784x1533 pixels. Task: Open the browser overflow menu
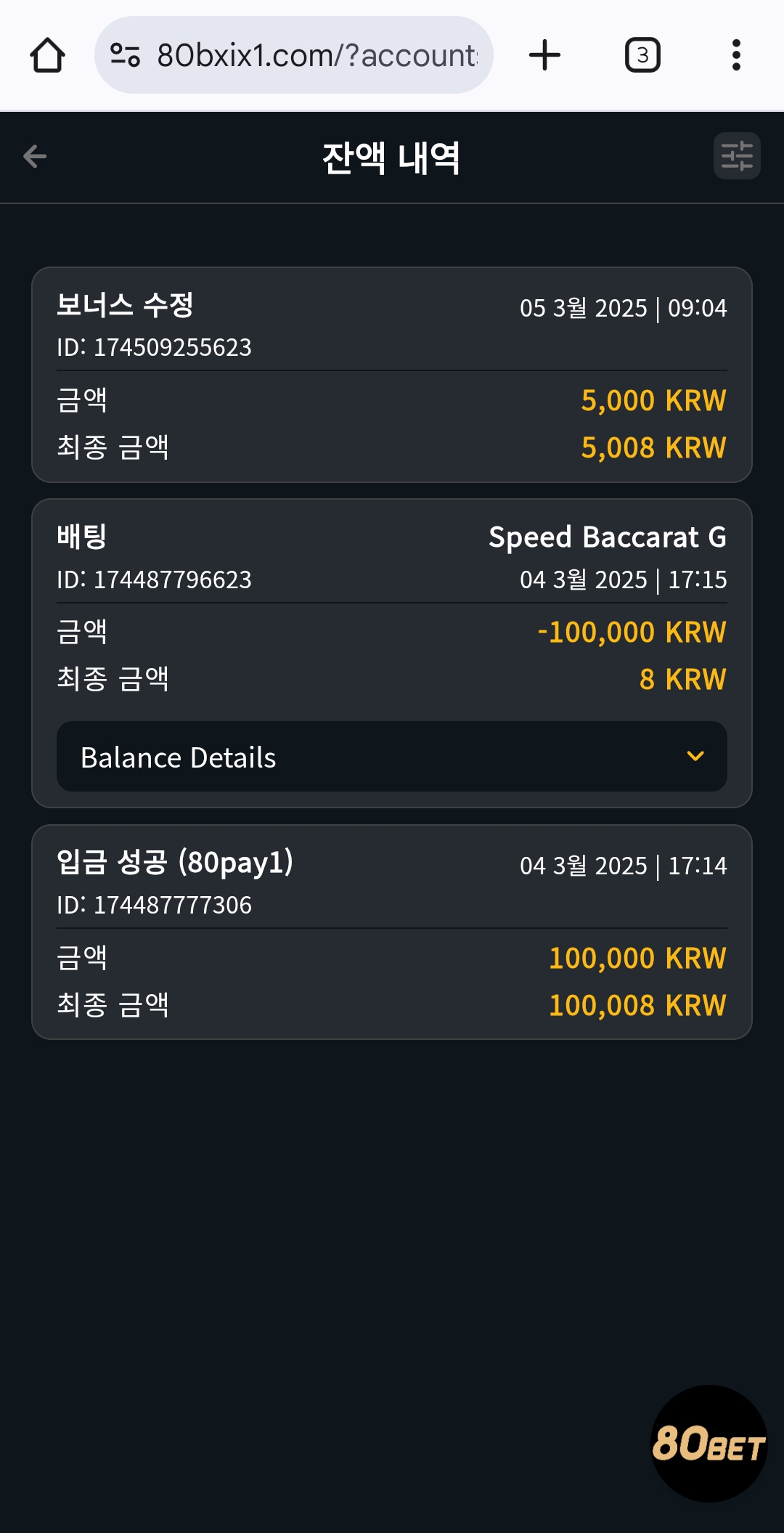click(x=736, y=55)
